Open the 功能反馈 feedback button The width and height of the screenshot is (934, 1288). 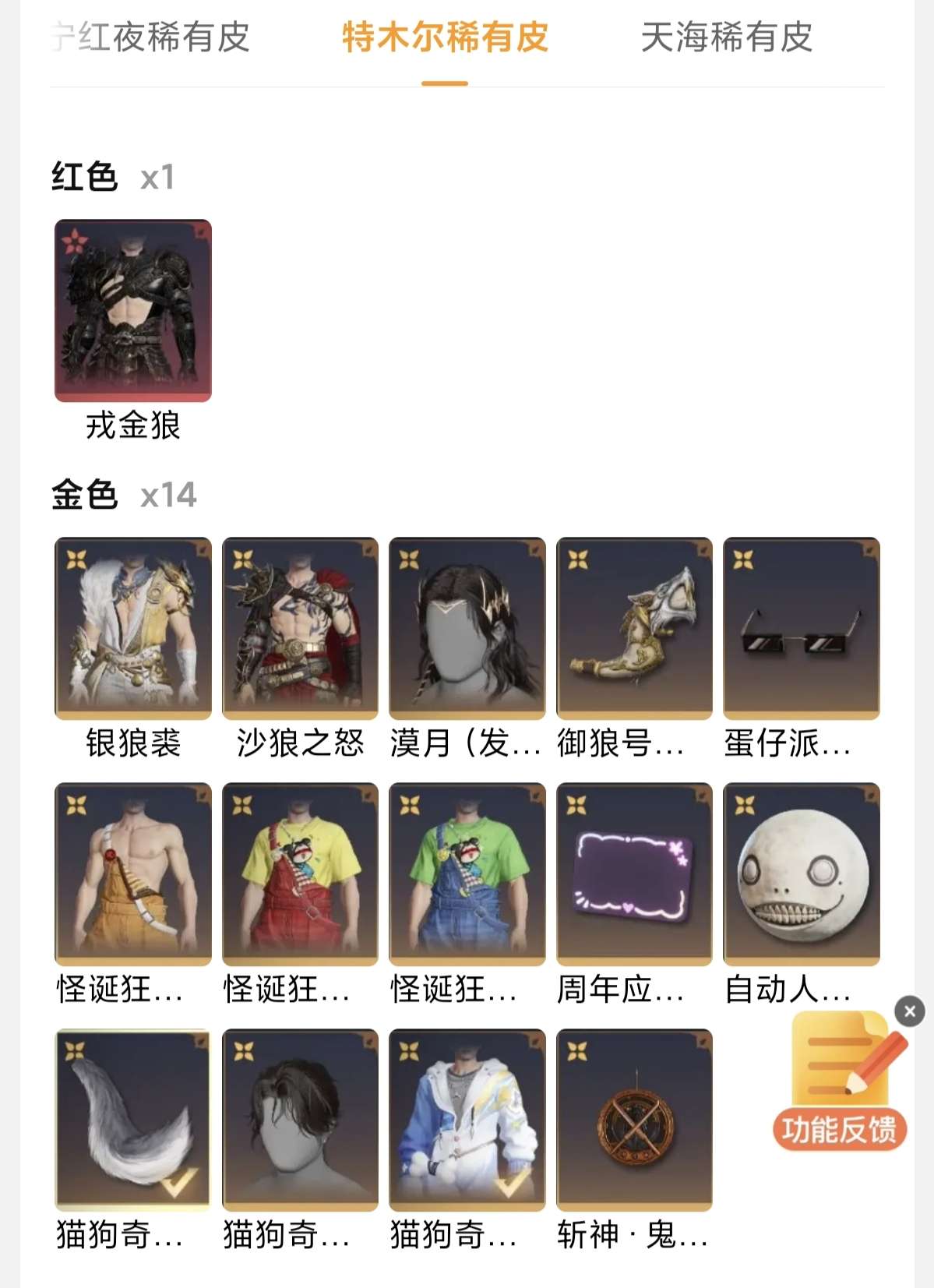[840, 1128]
